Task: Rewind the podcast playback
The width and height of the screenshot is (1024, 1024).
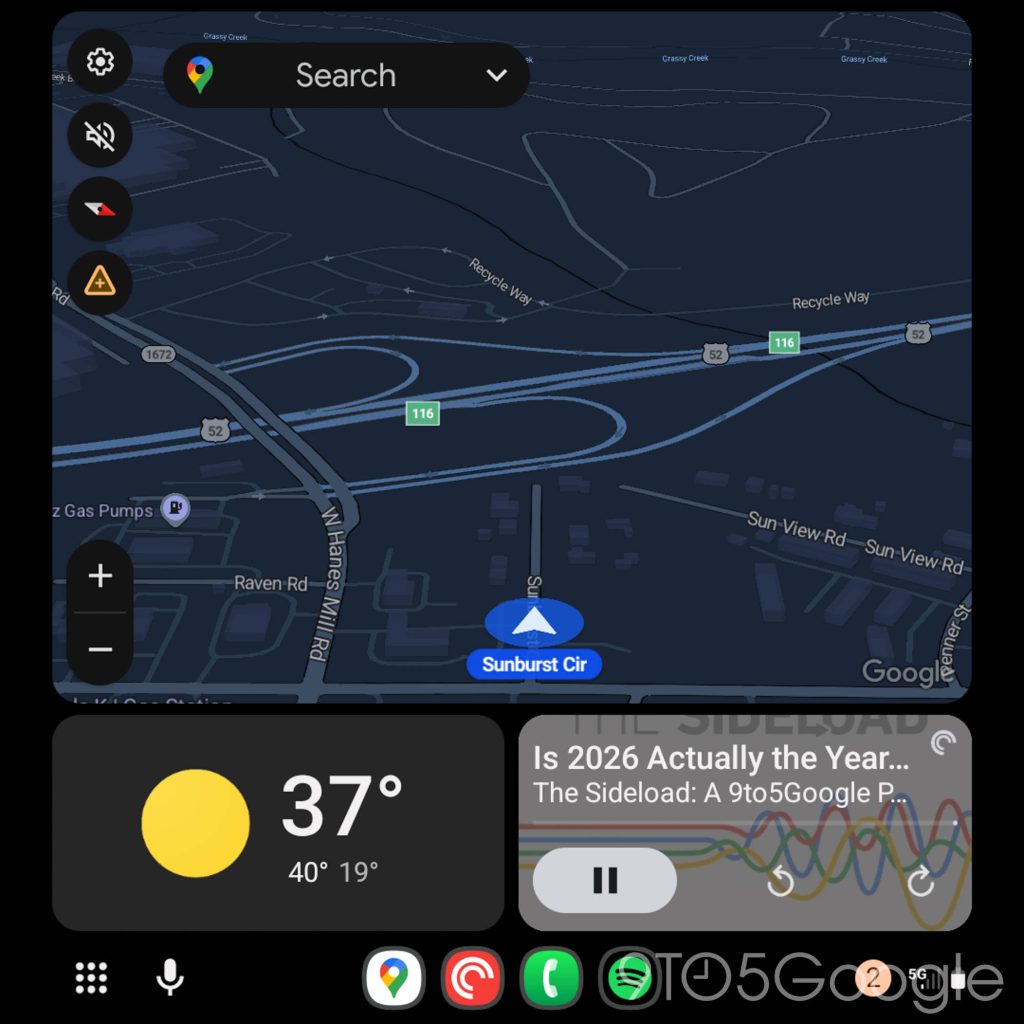Action: [780, 881]
